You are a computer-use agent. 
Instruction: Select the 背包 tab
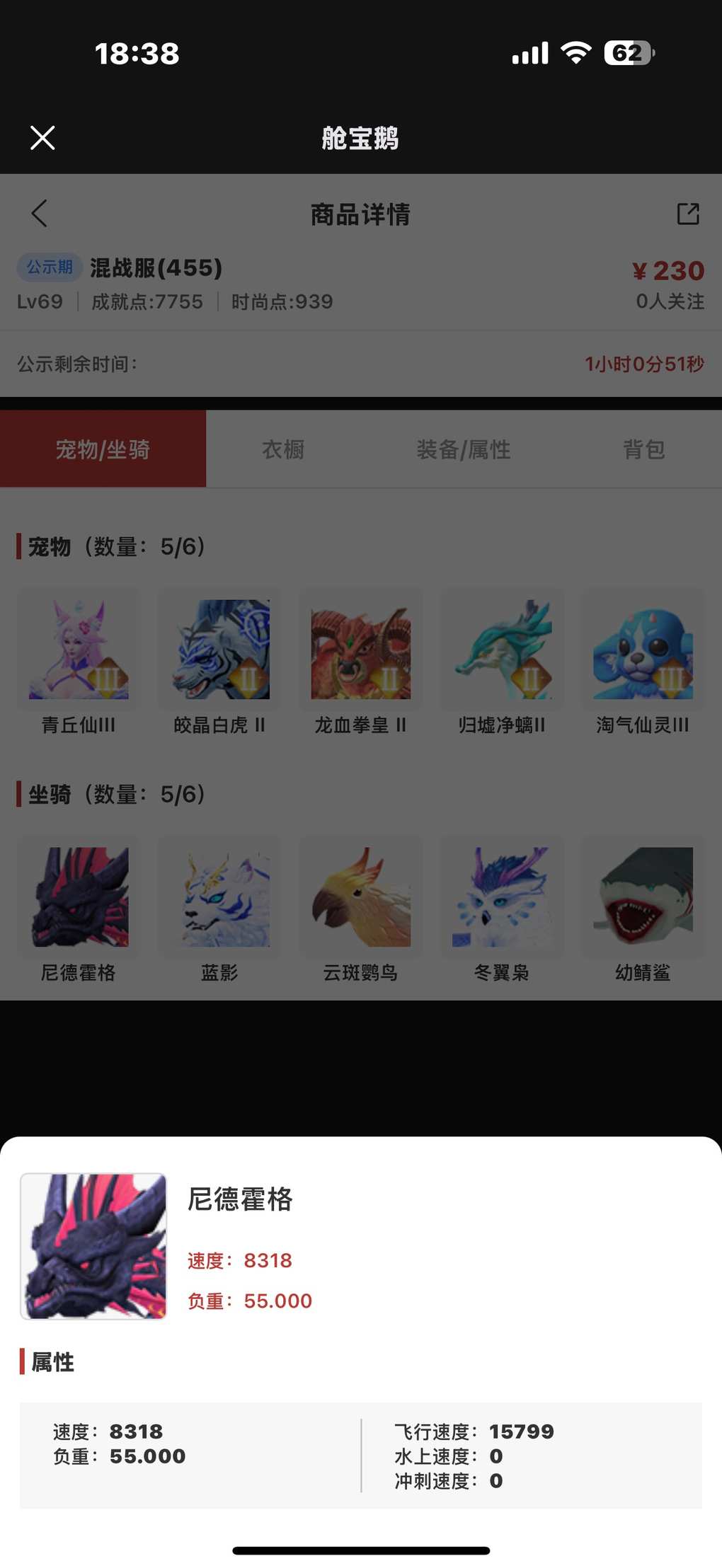coord(643,449)
